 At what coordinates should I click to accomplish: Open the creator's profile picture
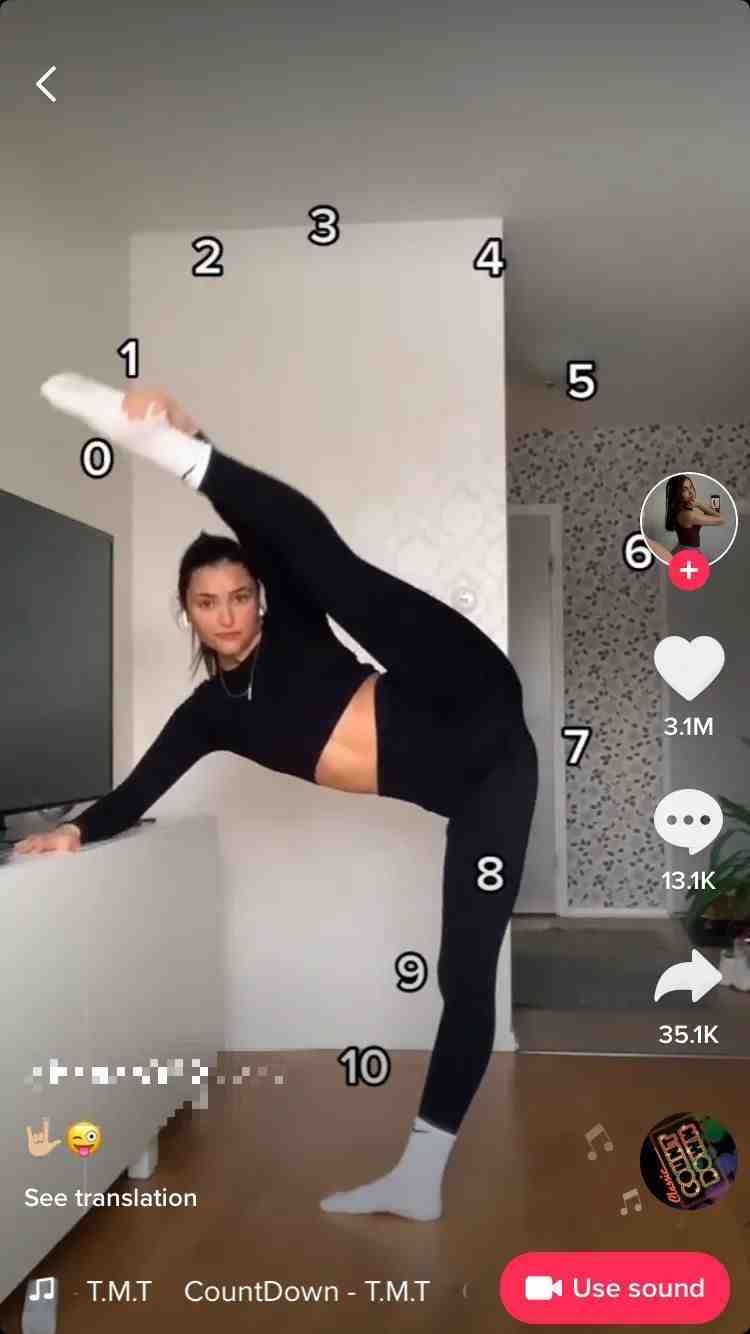pos(688,520)
